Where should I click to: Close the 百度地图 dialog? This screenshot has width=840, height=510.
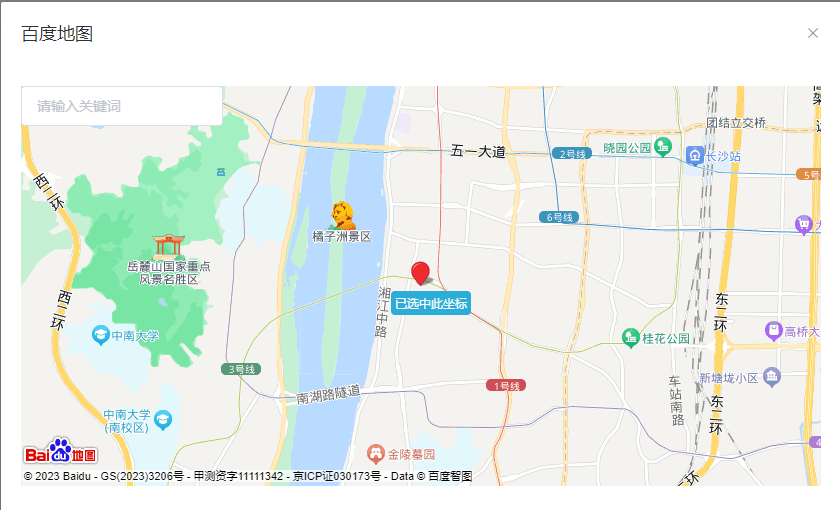tap(813, 33)
